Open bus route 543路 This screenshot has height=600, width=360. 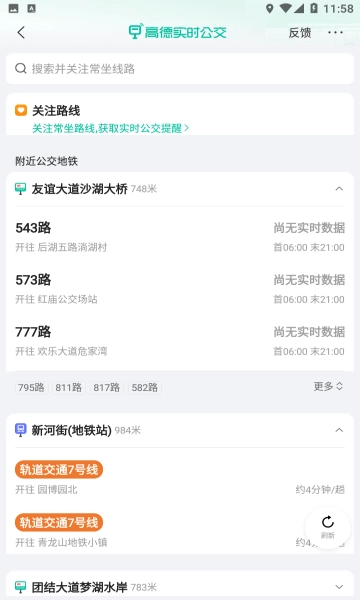pyautogui.click(x=180, y=236)
